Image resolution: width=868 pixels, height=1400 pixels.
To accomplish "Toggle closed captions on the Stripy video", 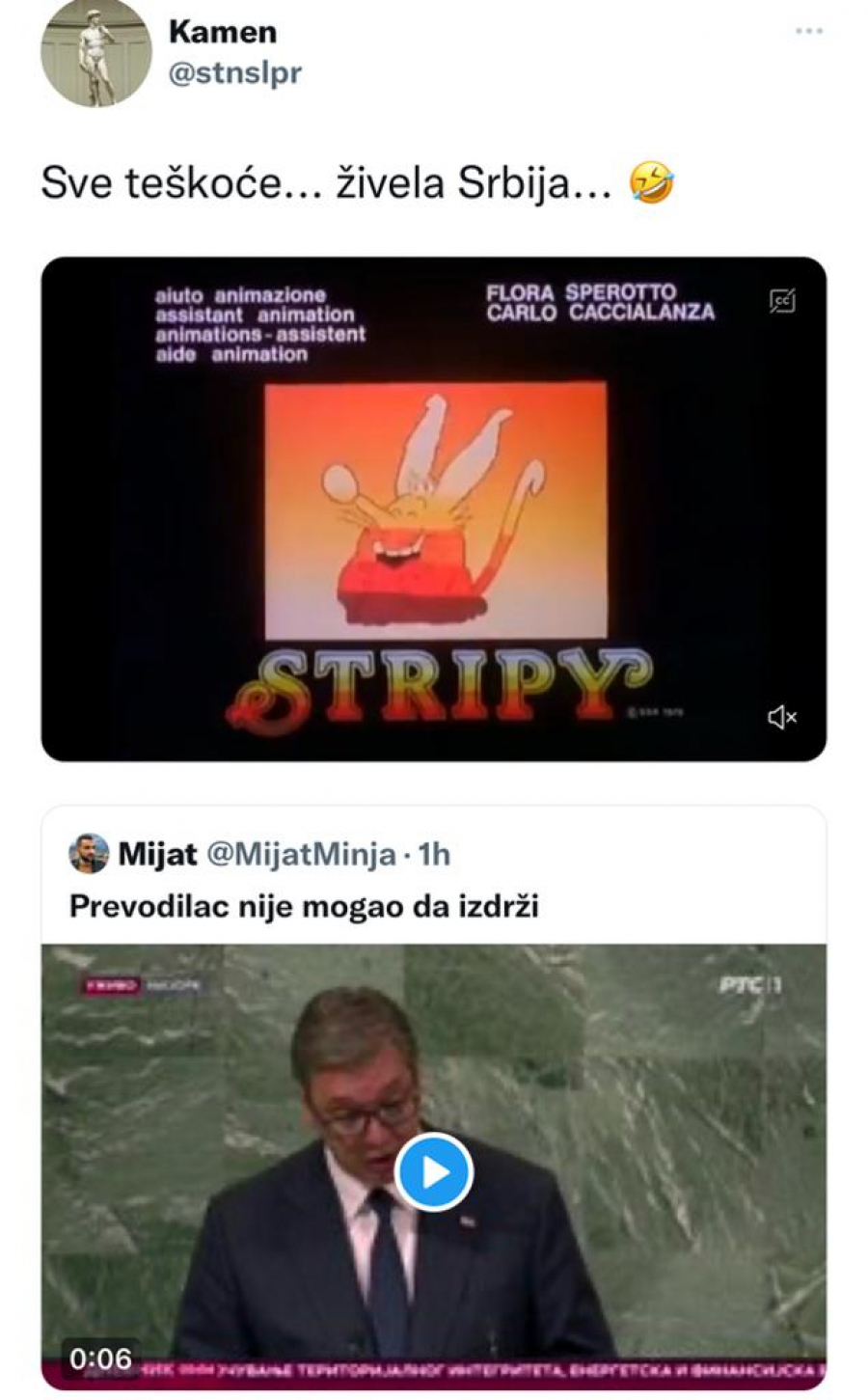I will (782, 301).
